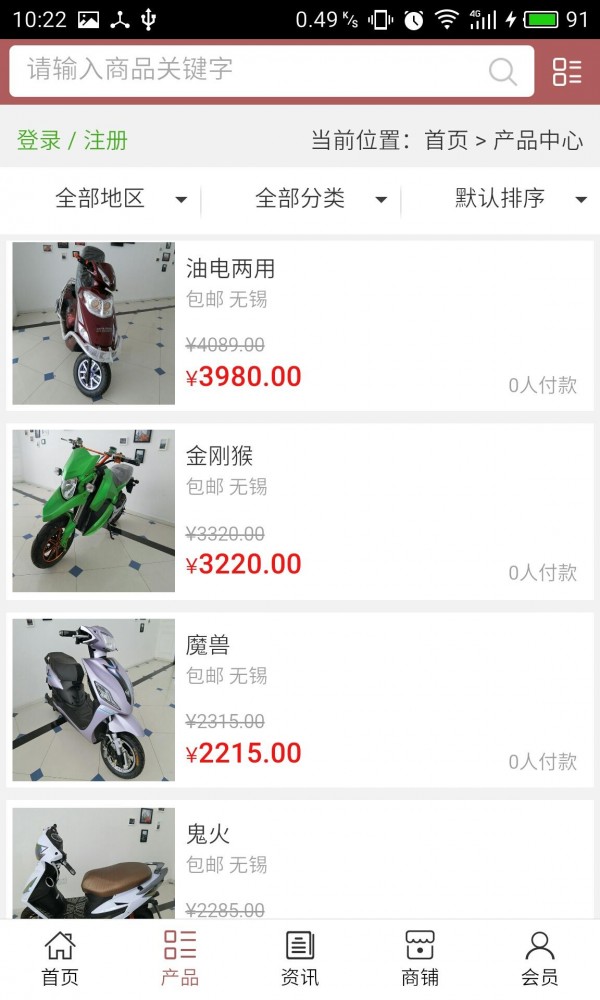600x1000 pixels.
Task: Go to the 商铺 tab
Action: pos(420,958)
